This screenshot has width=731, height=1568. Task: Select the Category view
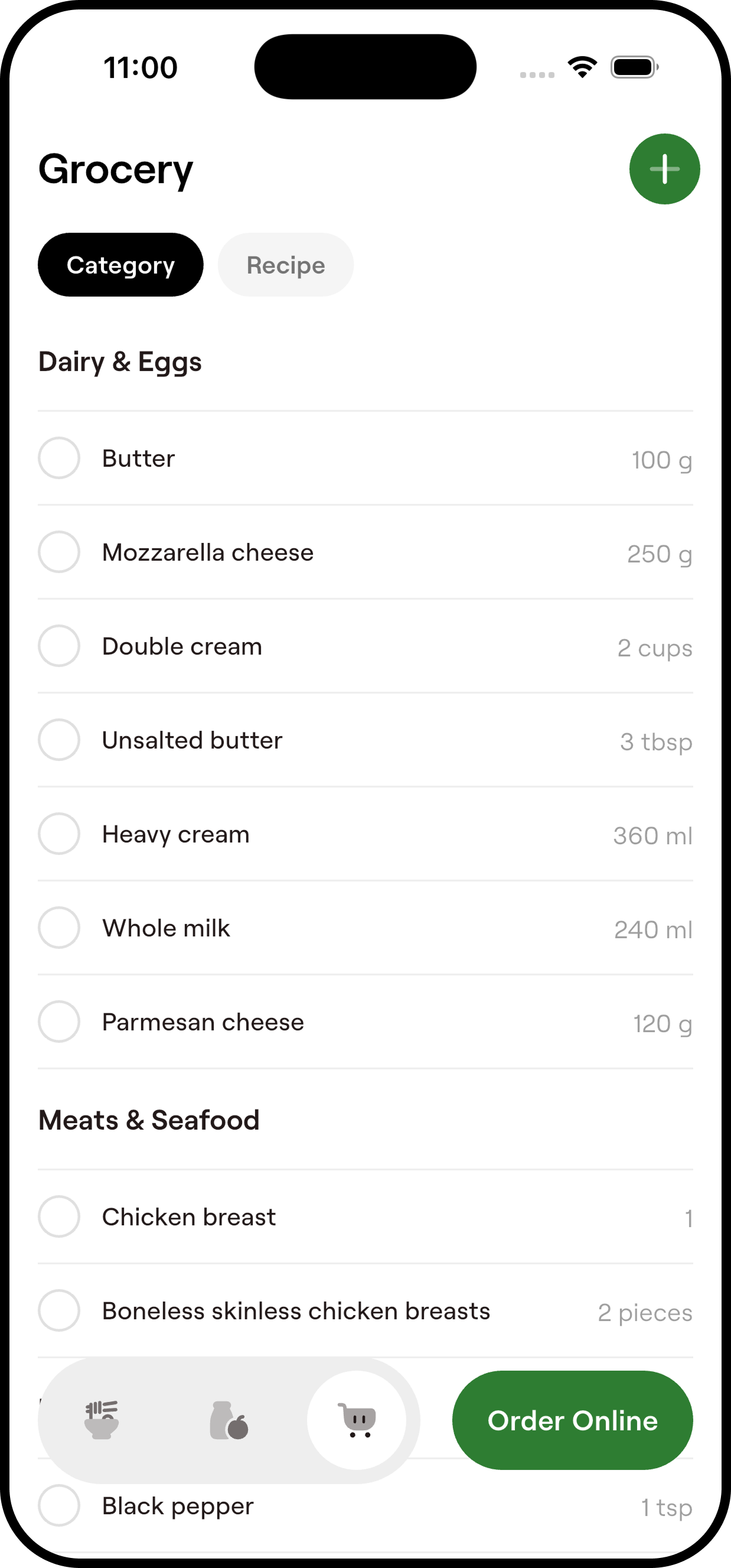[x=120, y=265]
